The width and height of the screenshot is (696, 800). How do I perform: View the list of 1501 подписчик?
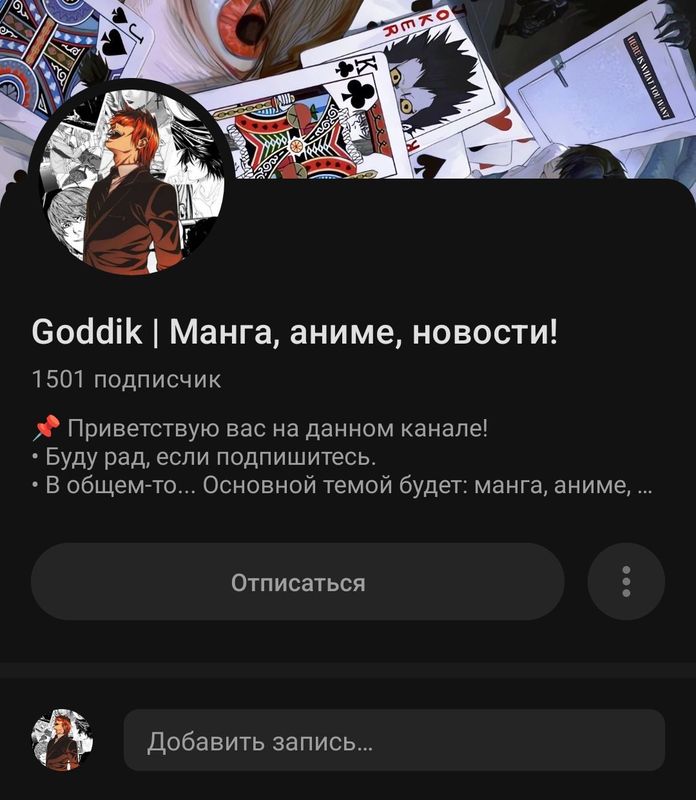[x=126, y=380]
